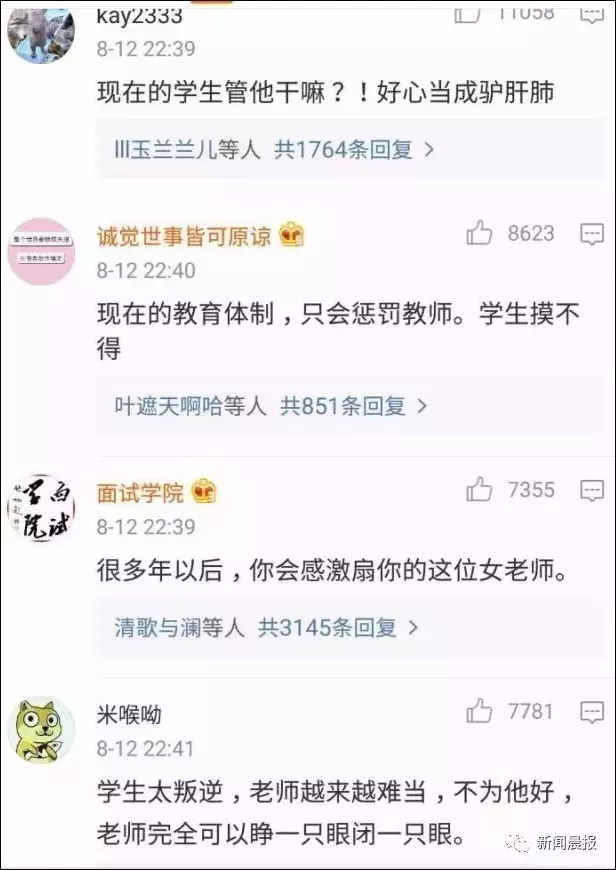Image resolution: width=616 pixels, height=870 pixels.
Task: Visit 诚觉世事皆可原谅's profile via the username
Action: point(184,236)
